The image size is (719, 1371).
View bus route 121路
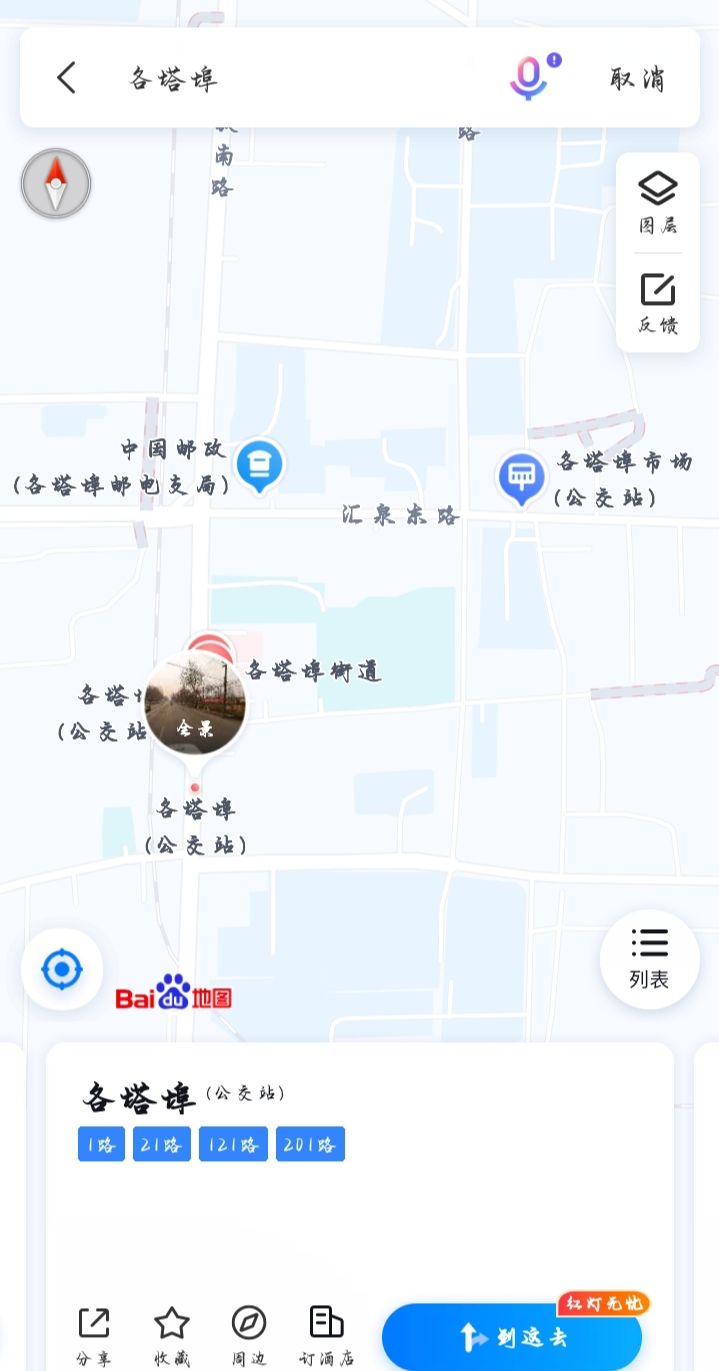click(233, 1144)
